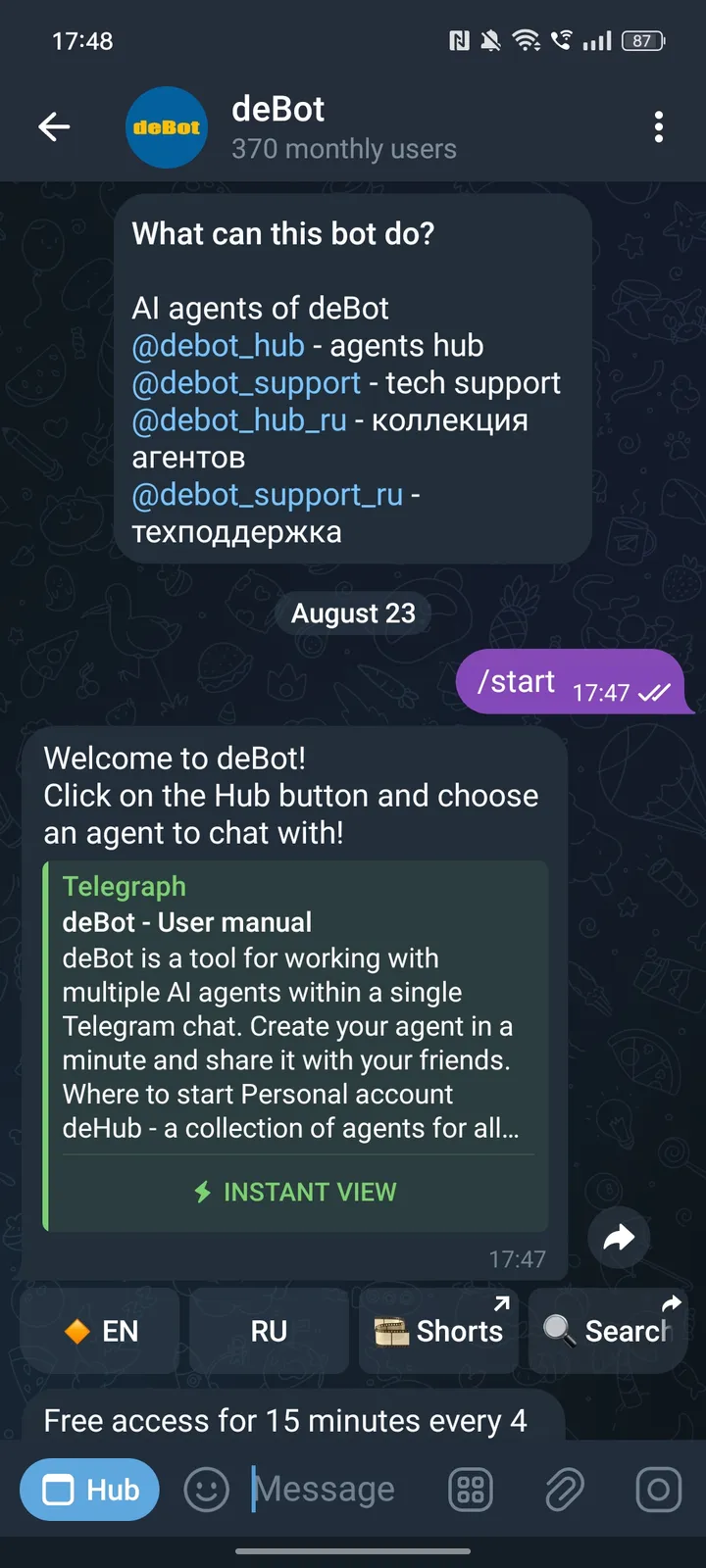Read the manual with INSTANT VIEW

[x=294, y=1192]
